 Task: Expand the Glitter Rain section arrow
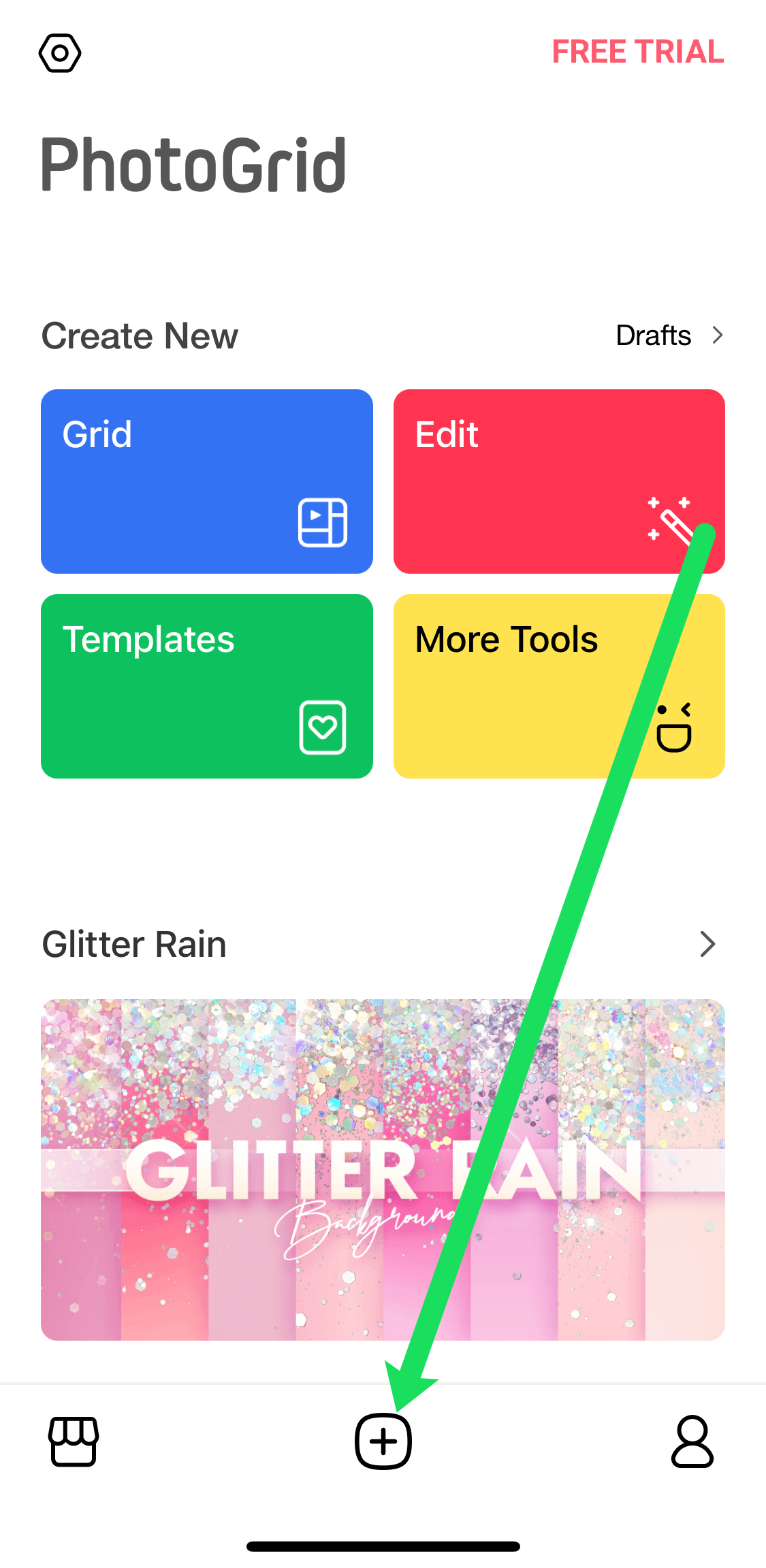707,944
